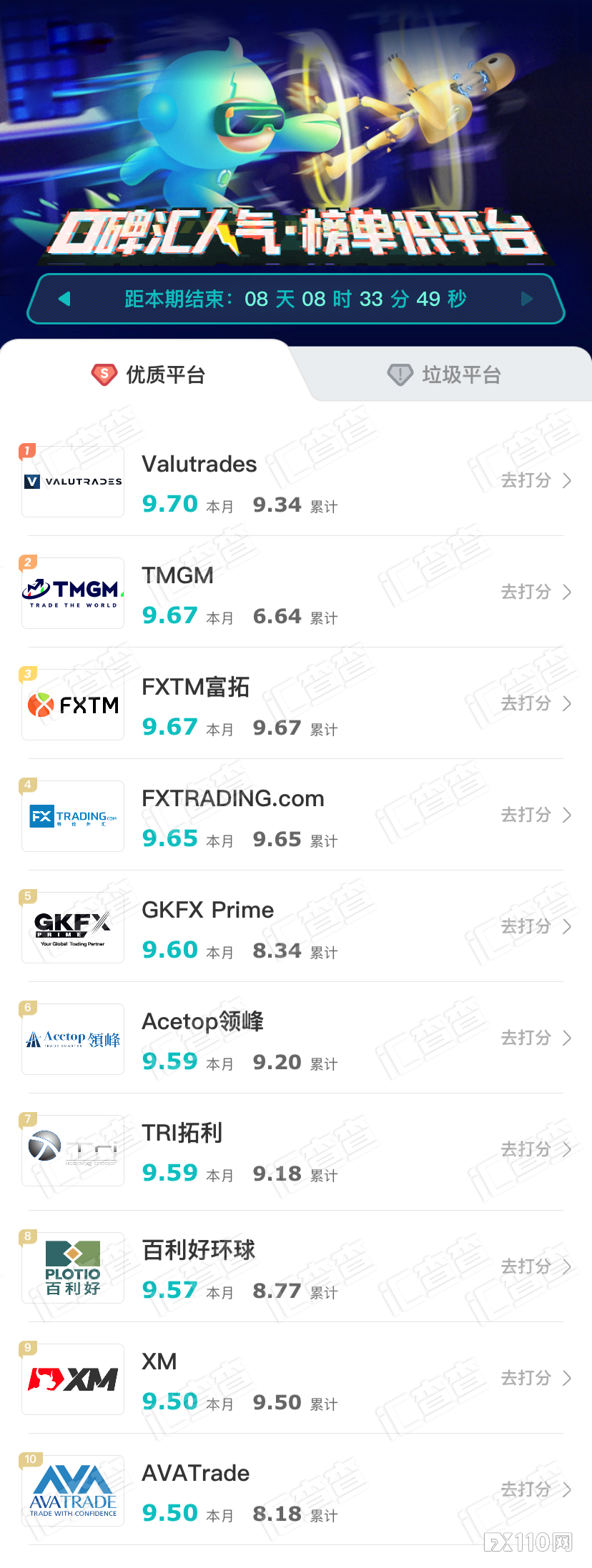Click 去打分 for FXTM富拓
The height and width of the screenshot is (1568, 592).
coord(527,704)
